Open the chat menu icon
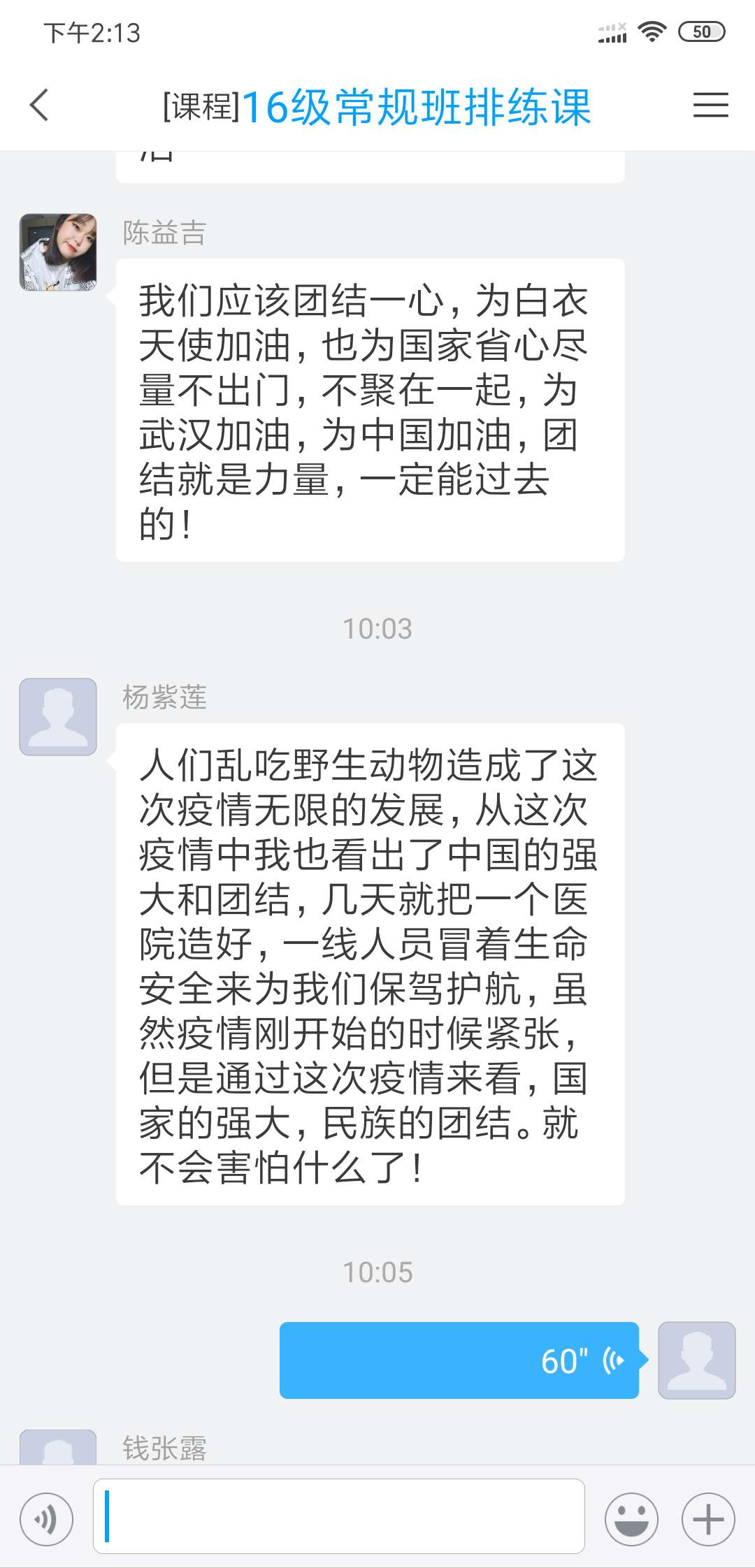 (710, 106)
